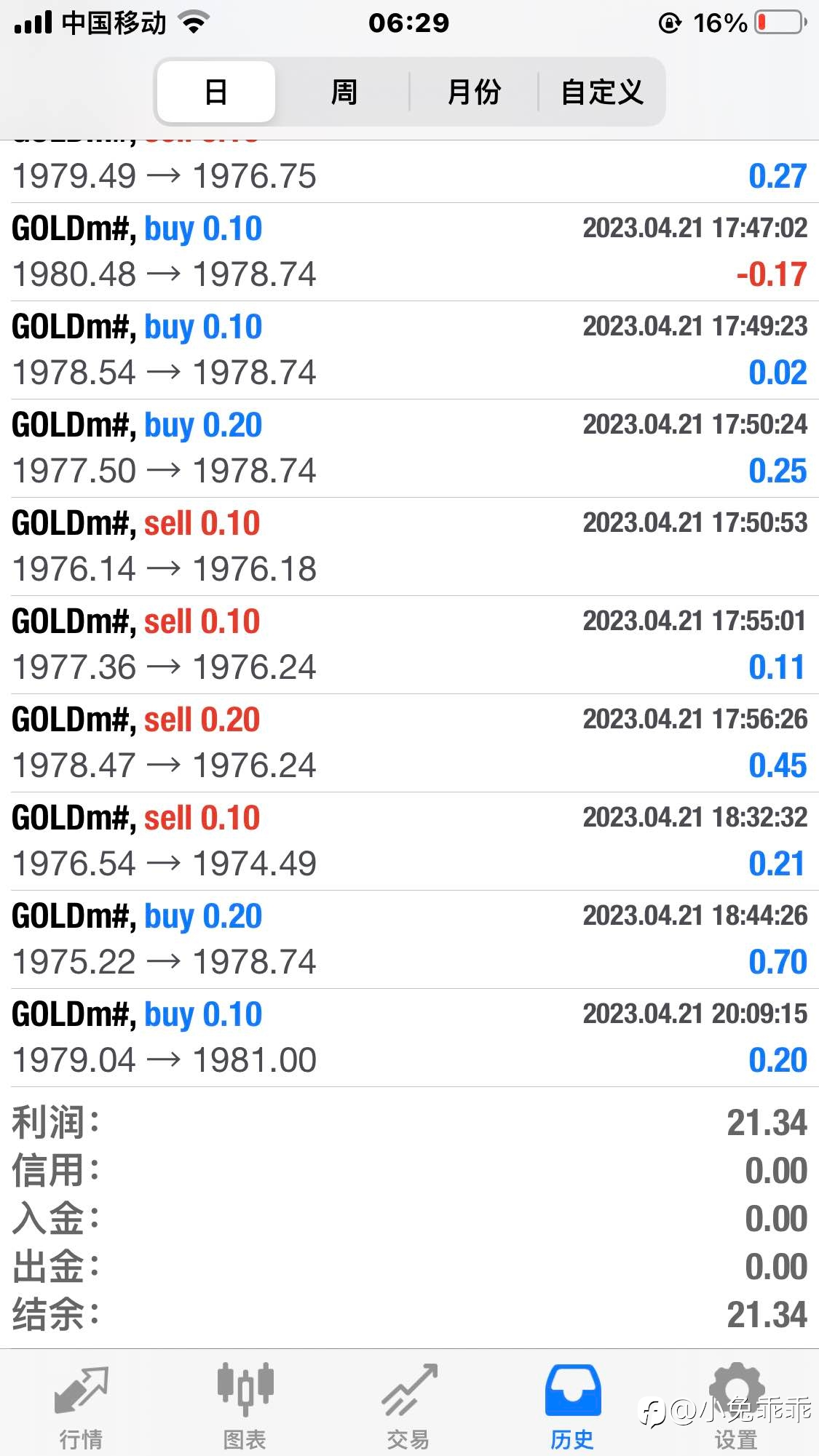The image size is (819, 1456).
Task: Open the sell 0.10 trade at 17:55:01
Action: [409, 645]
